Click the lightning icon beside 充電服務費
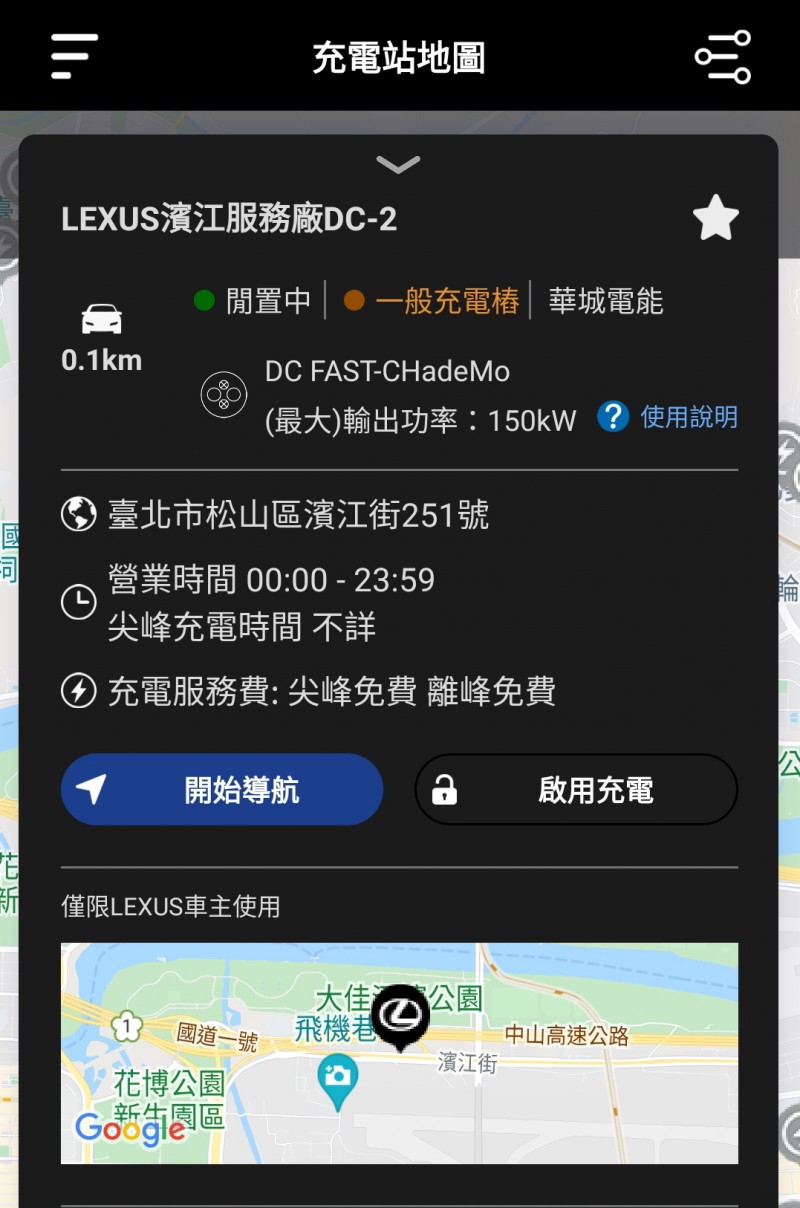This screenshot has height=1208, width=800. (78, 690)
